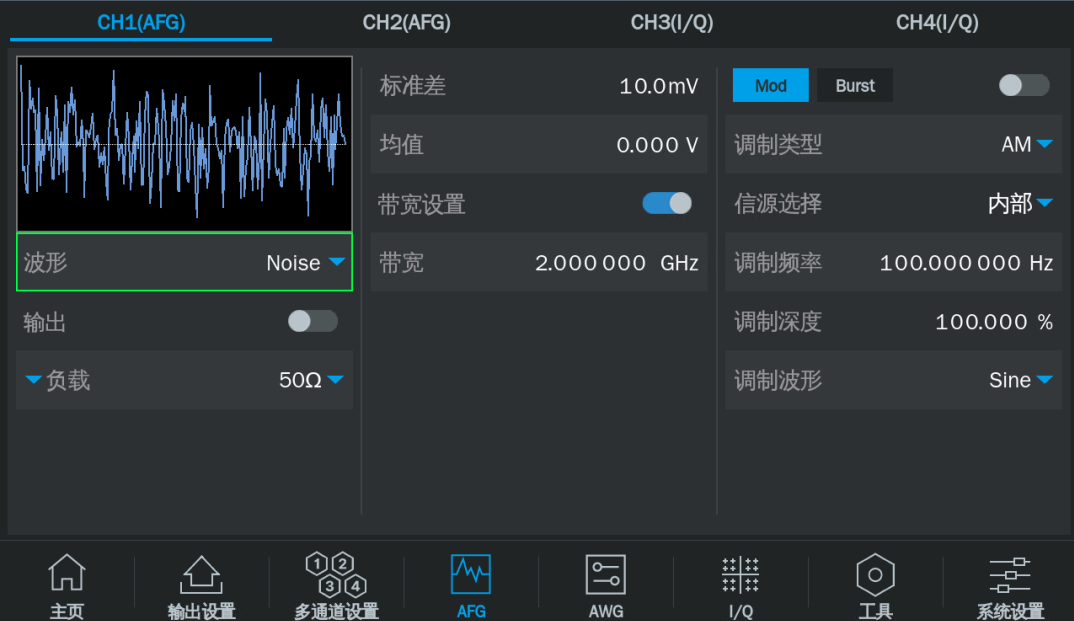Switch to the CH4(I/Q) channel tab
This screenshot has height=621, width=1074.
point(937,23)
